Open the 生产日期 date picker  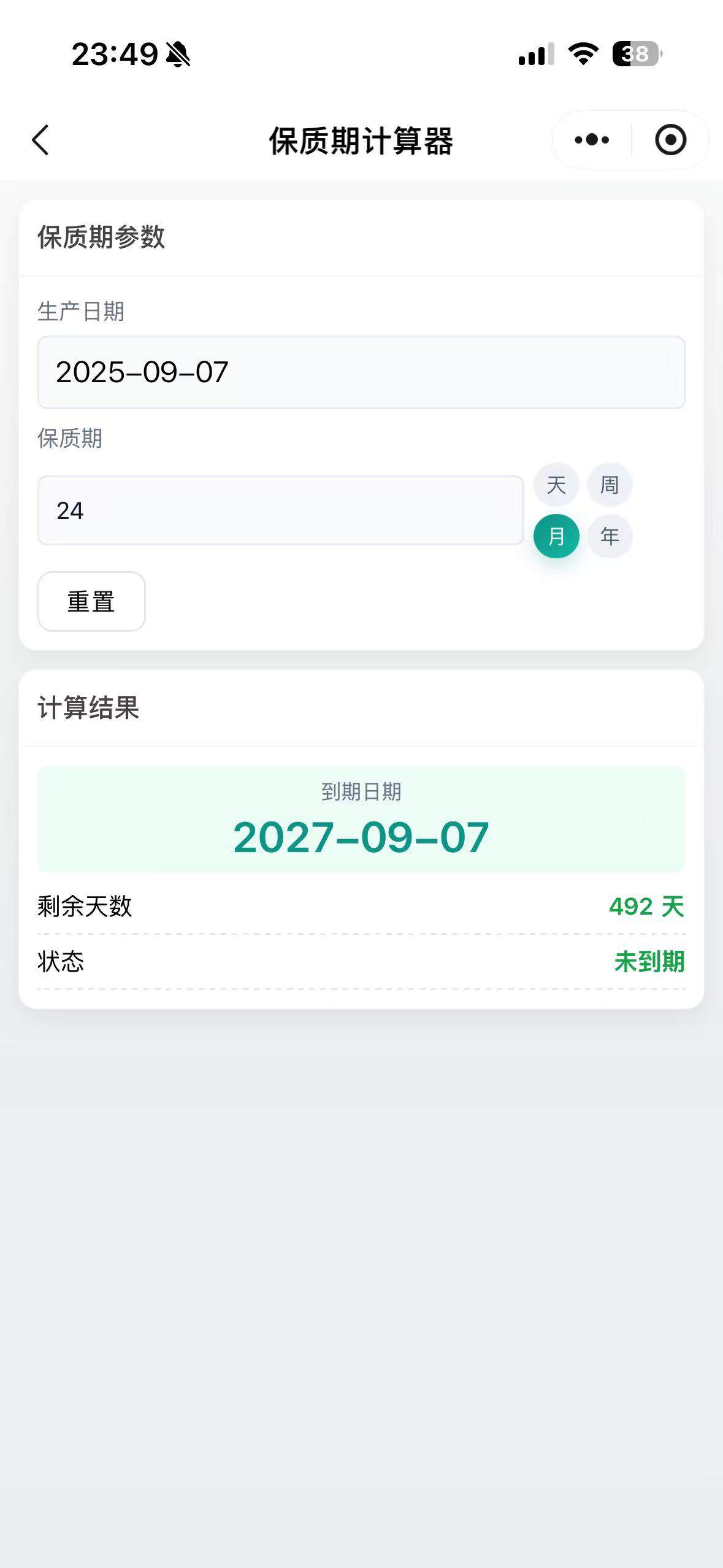pos(361,372)
